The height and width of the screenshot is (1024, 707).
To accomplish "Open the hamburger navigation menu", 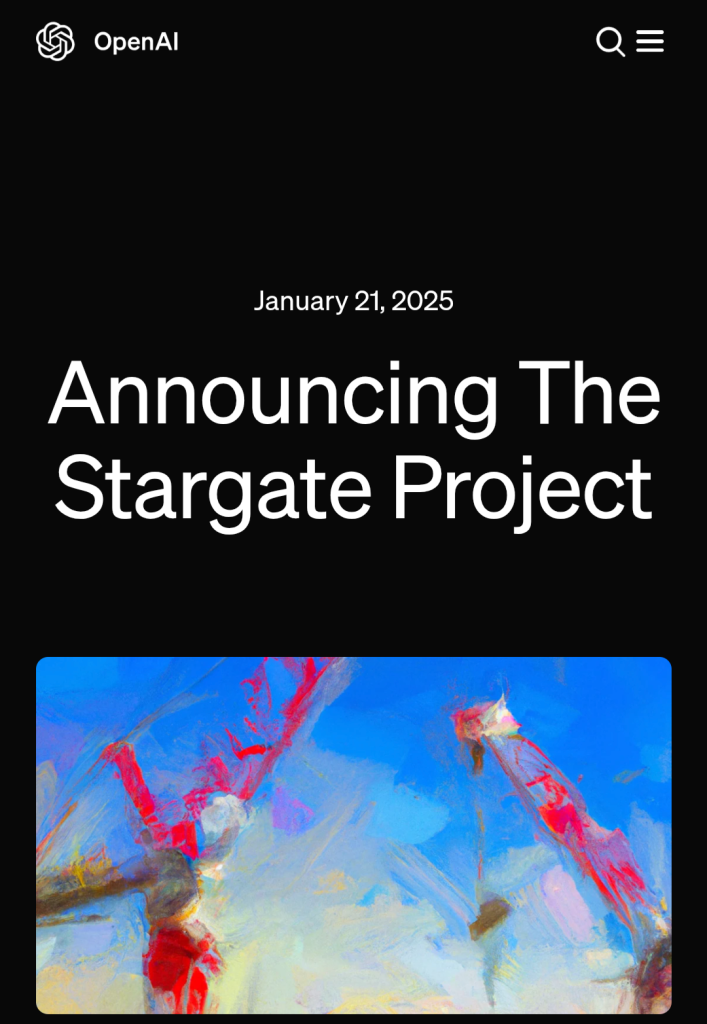I will click(x=650, y=42).
